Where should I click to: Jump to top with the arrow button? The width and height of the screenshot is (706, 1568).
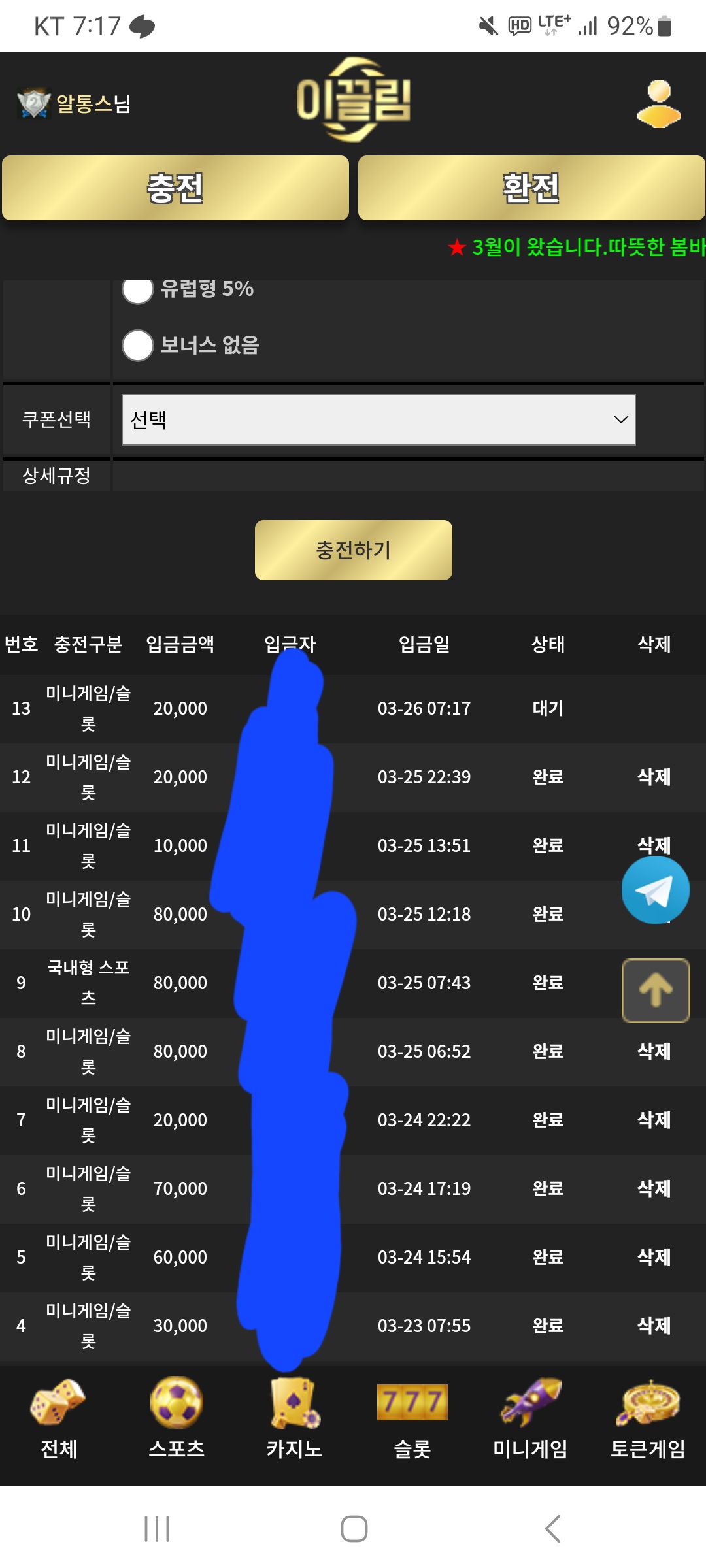(655, 990)
